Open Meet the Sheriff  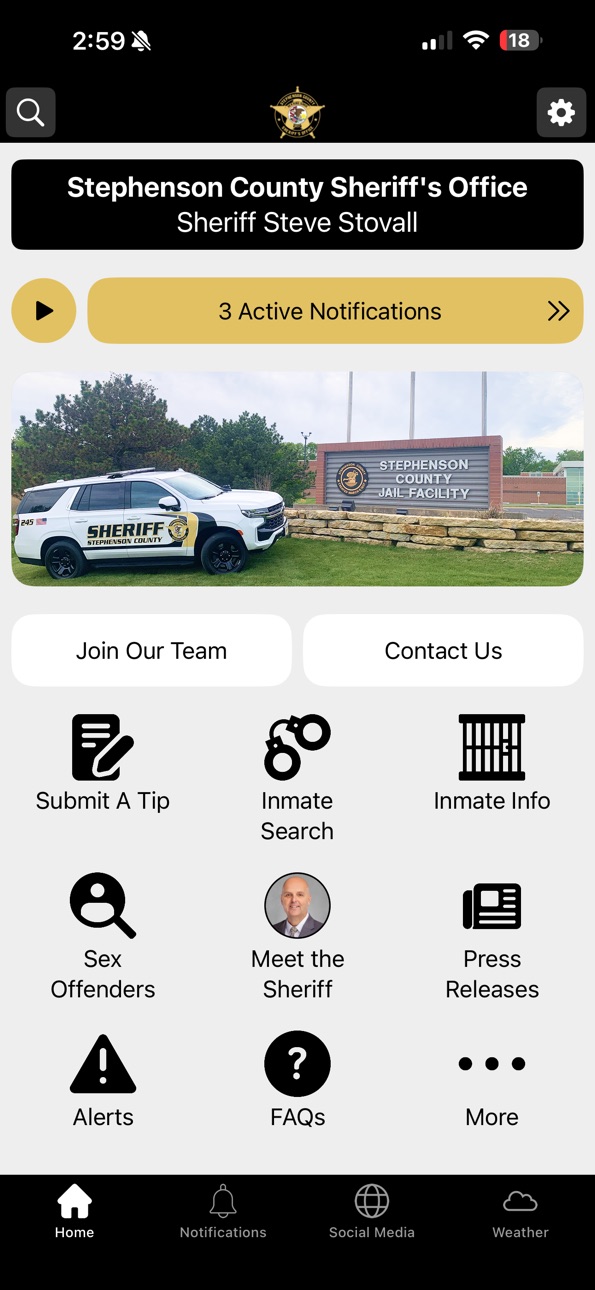[297, 937]
